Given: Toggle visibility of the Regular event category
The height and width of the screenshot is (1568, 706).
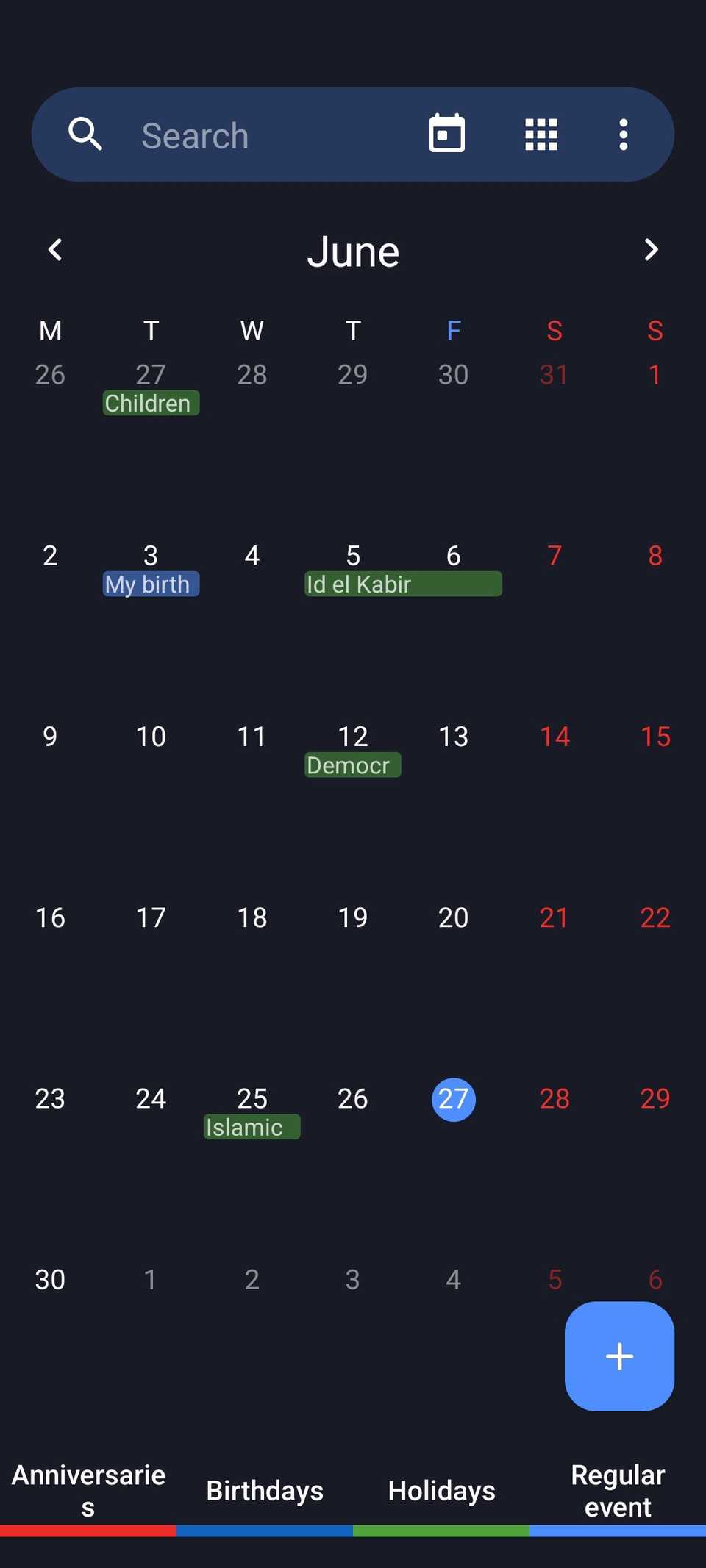Looking at the screenshot, I should 618,1490.
